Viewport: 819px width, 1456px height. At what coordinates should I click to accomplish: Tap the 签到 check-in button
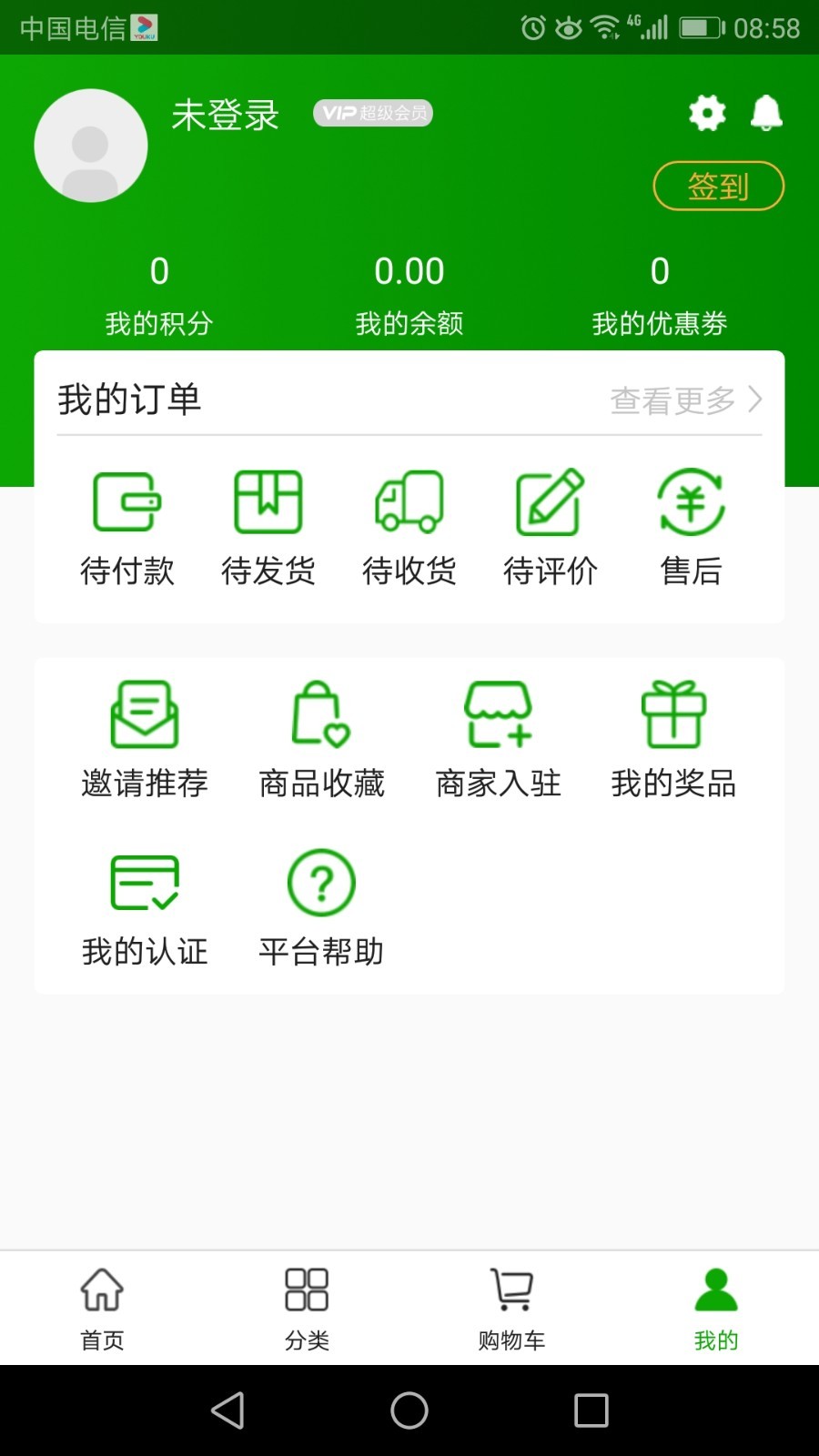click(x=718, y=187)
